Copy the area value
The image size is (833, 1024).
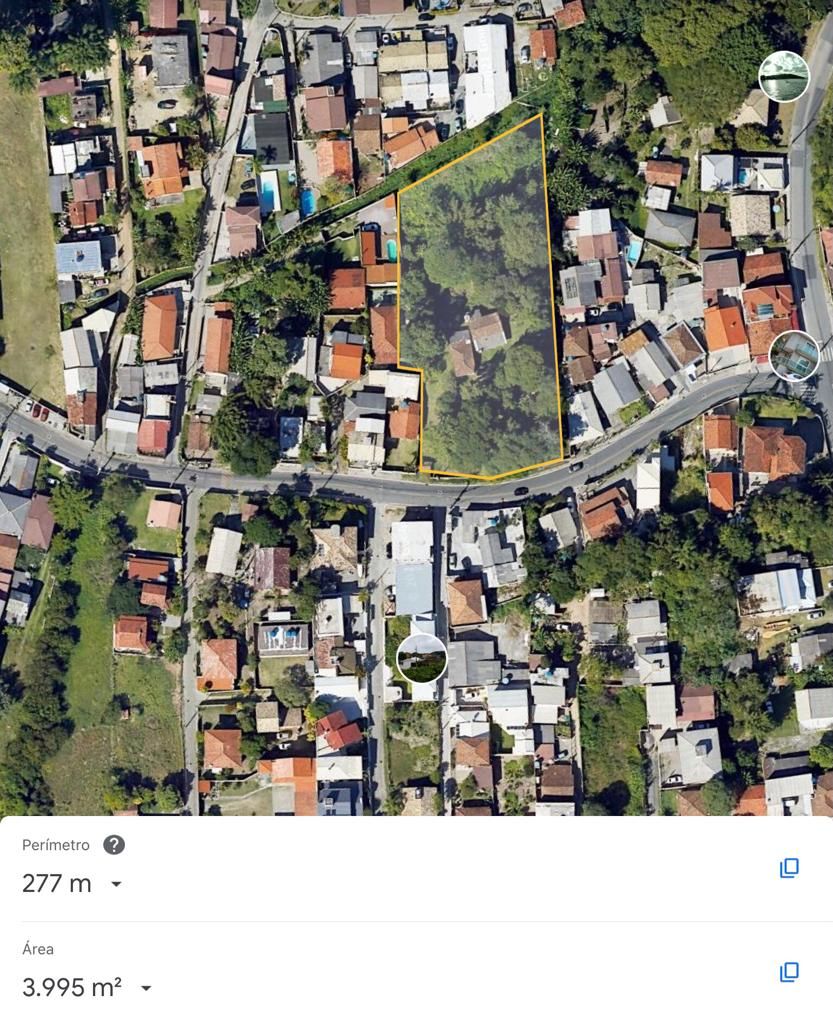[x=789, y=972]
